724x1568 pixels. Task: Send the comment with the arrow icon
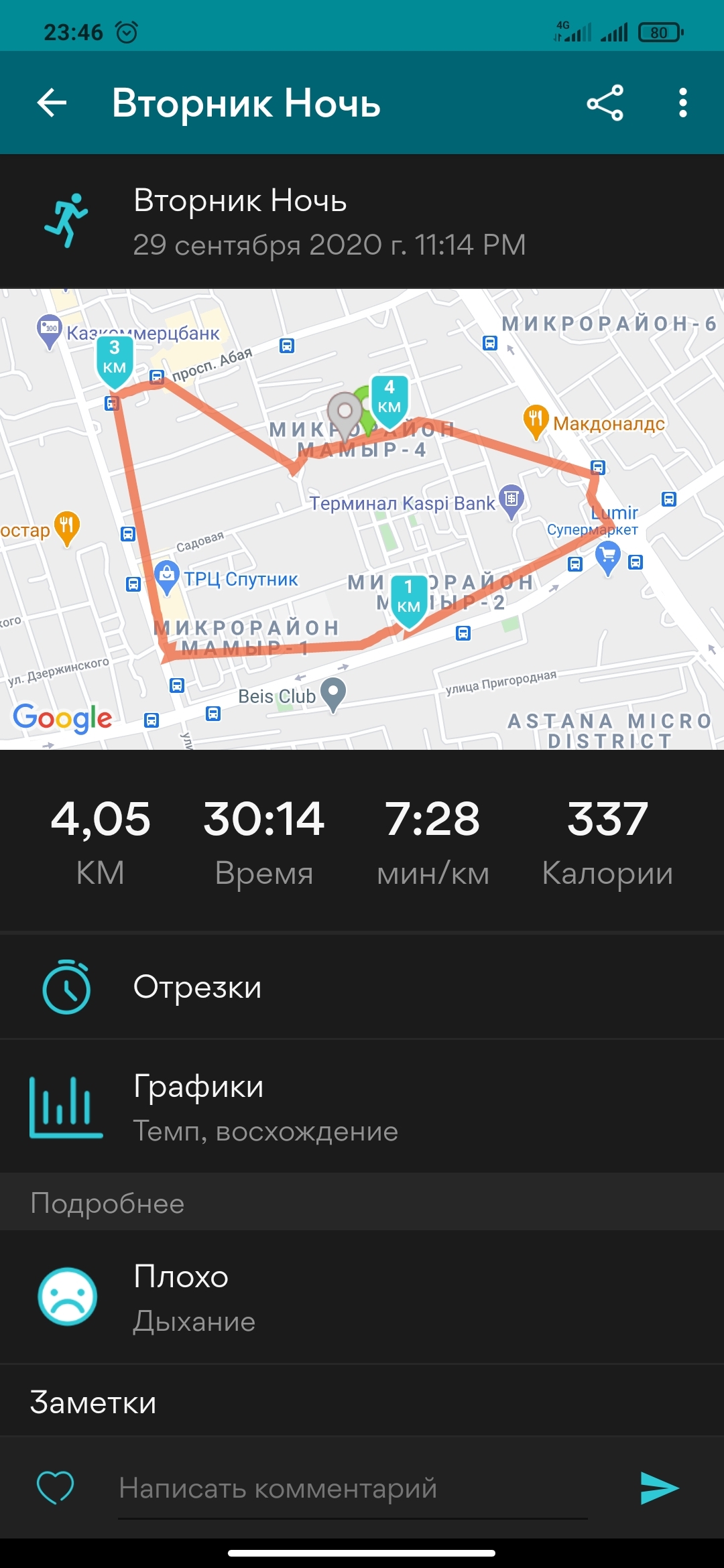click(660, 1488)
